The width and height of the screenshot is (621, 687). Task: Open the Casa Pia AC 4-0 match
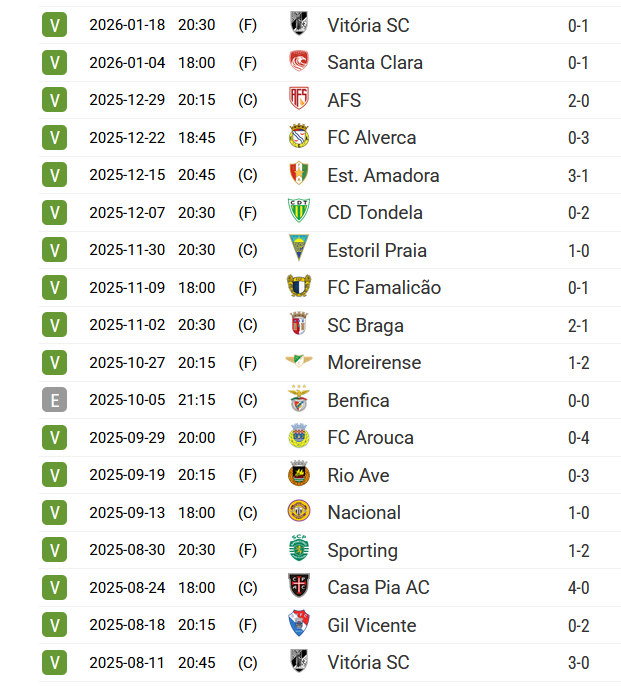click(x=330, y=587)
